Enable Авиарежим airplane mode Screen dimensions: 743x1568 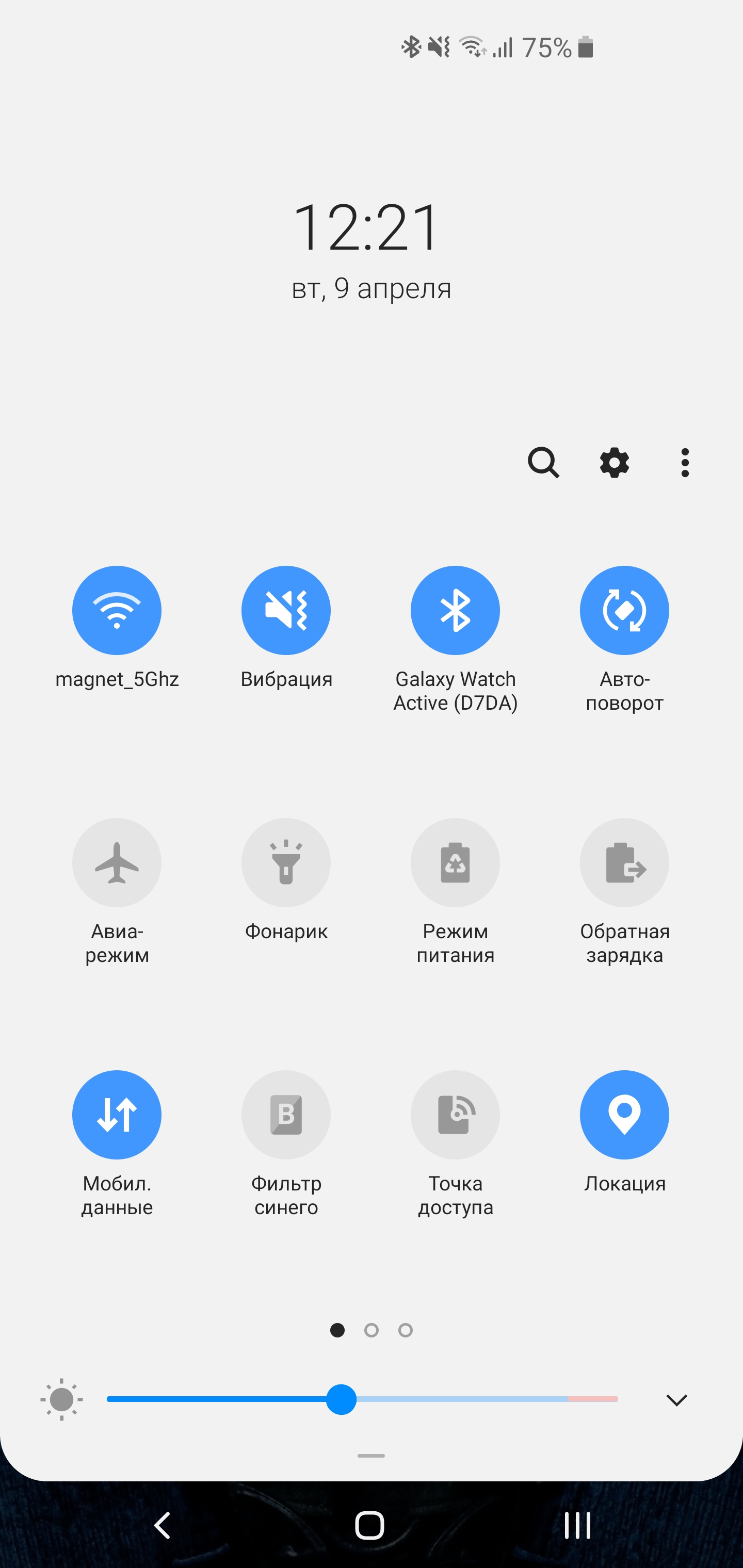pos(117,862)
